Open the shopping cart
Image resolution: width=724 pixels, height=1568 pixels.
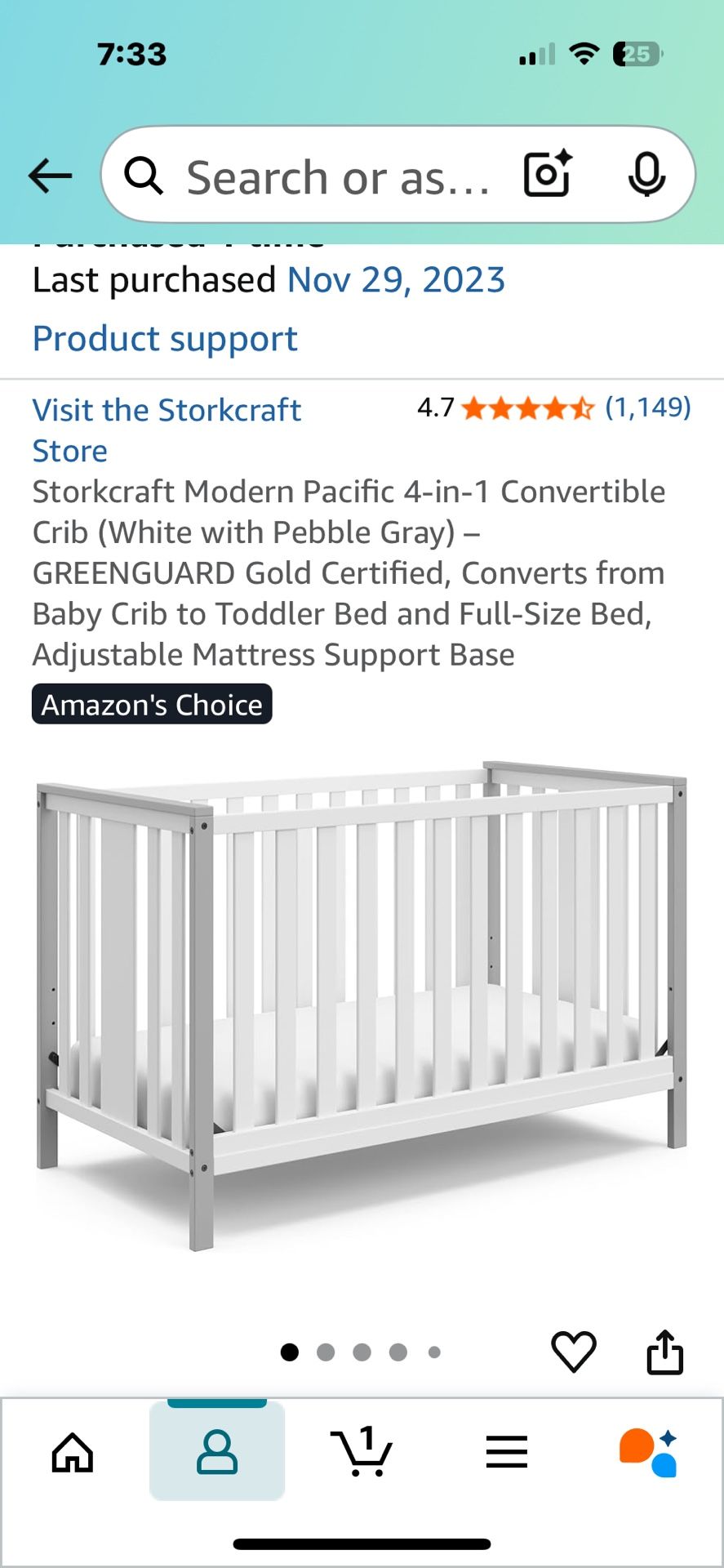362,1452
